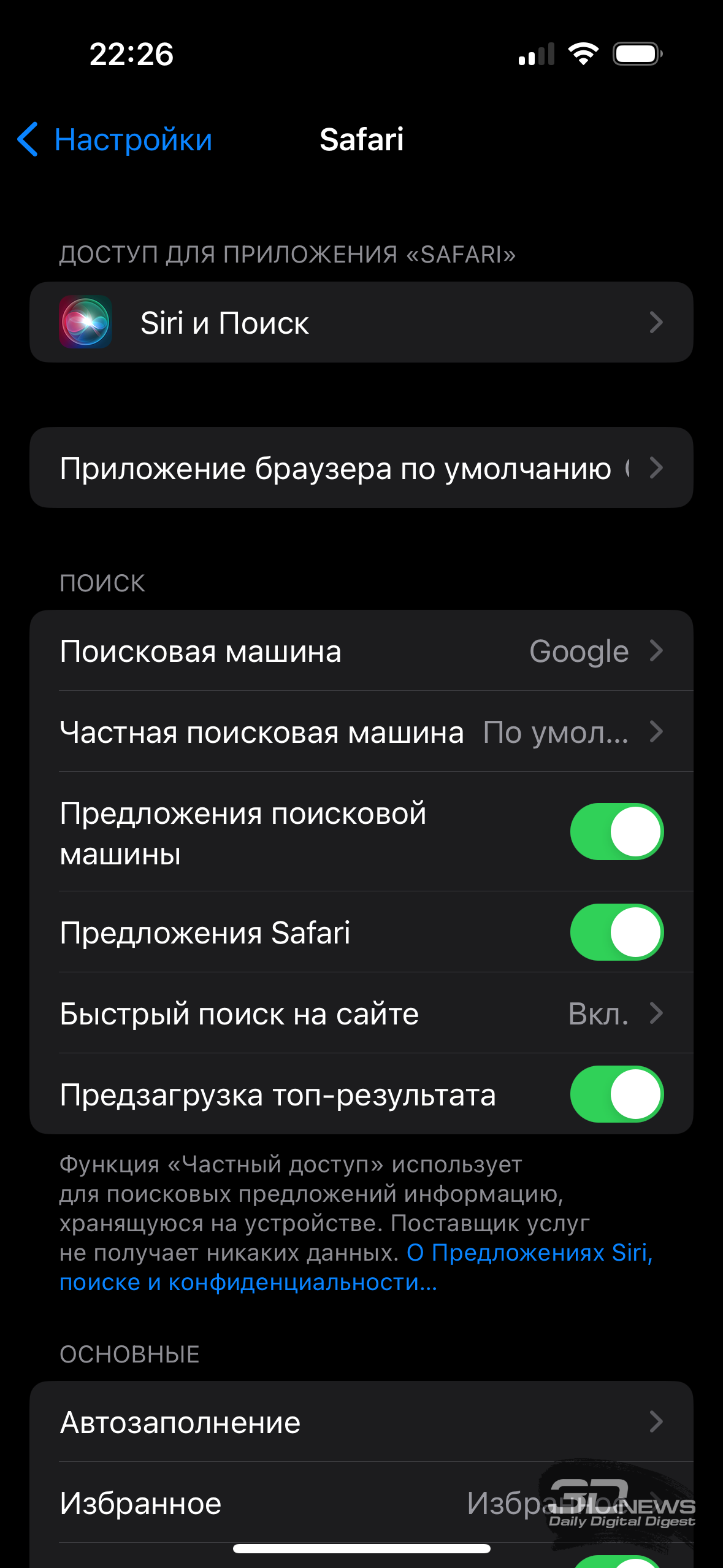Viewport: 723px width, 1568px height.
Task: Open Siri и Поиск settings
Action: tap(361, 322)
